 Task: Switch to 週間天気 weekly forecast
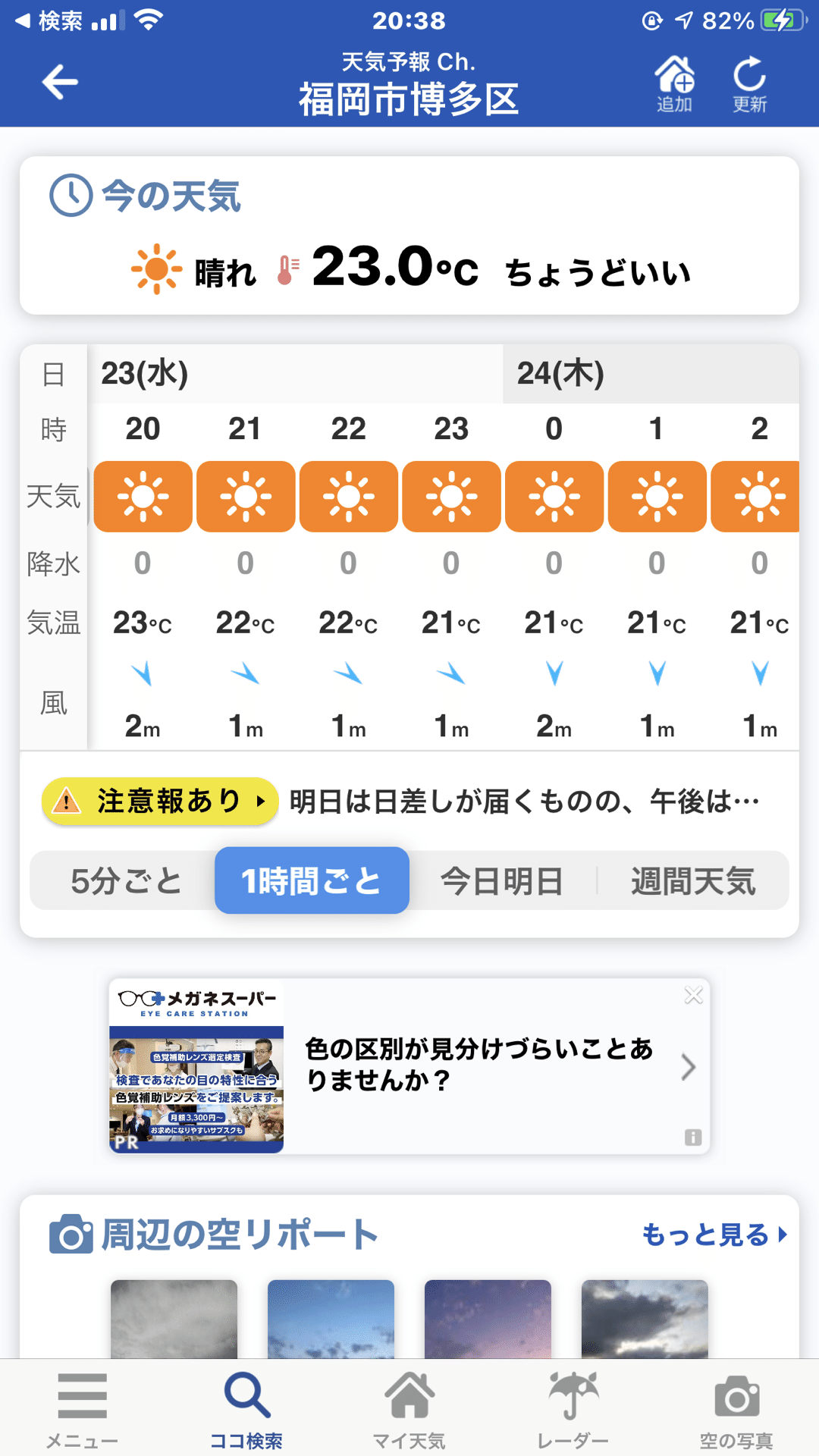[693, 881]
